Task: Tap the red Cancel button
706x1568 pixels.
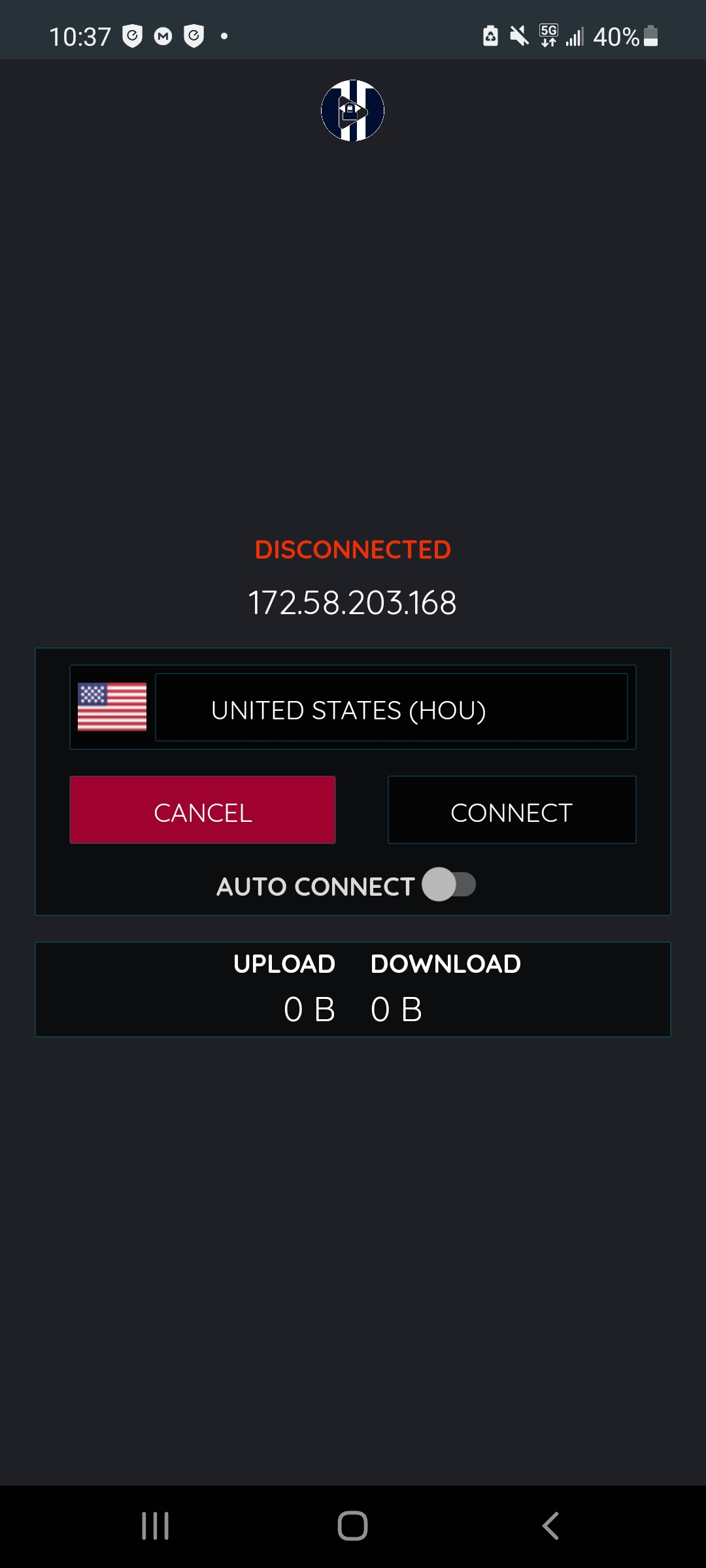Action: tap(203, 810)
